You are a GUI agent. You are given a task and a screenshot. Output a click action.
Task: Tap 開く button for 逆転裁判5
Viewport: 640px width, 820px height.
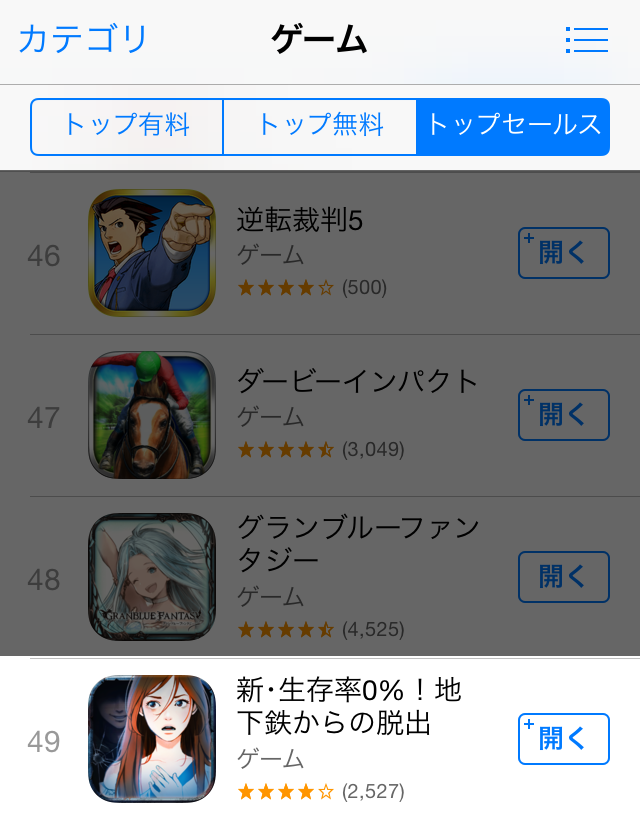563,253
